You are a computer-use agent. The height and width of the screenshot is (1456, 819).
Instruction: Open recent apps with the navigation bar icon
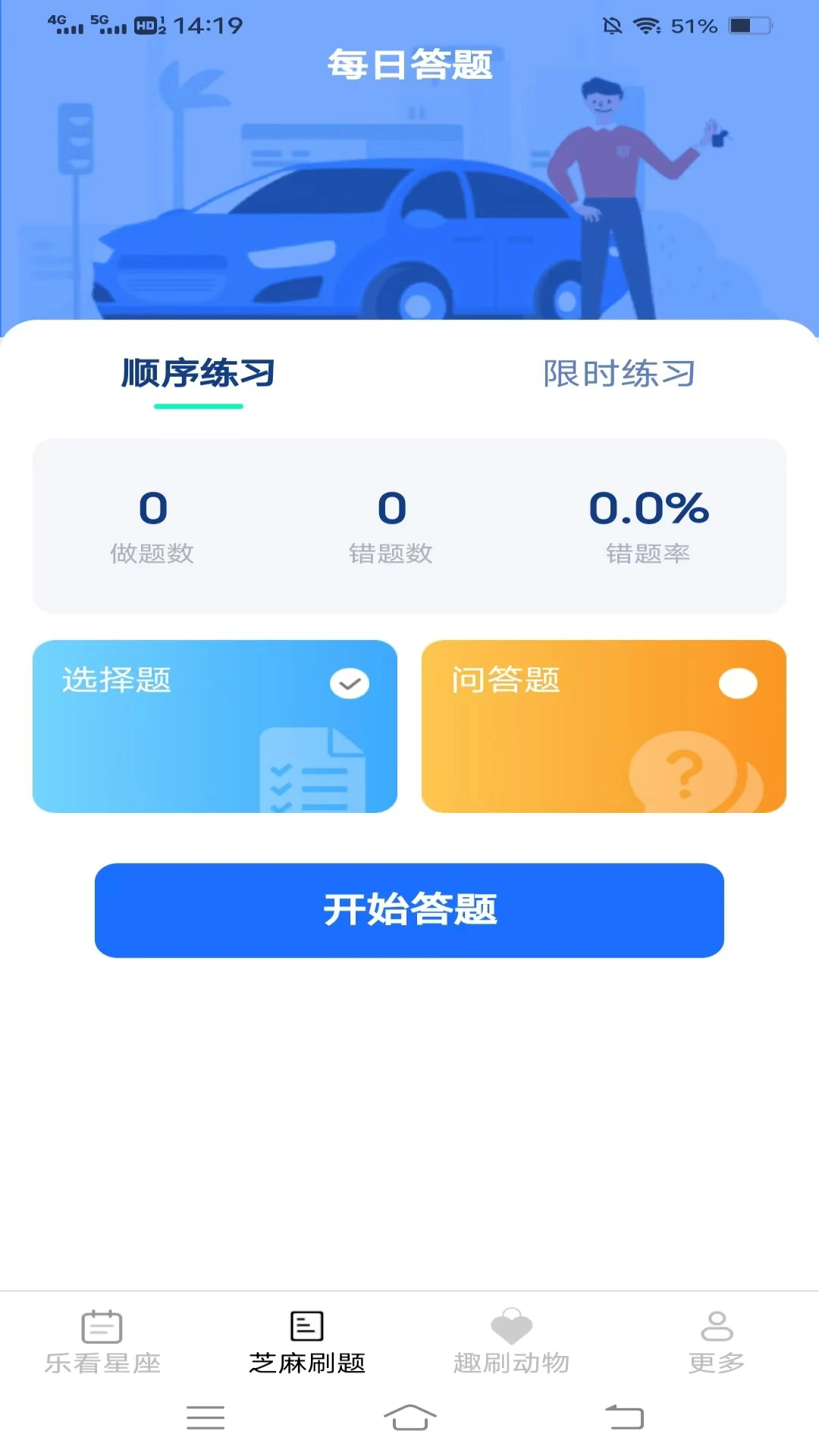(x=205, y=1417)
